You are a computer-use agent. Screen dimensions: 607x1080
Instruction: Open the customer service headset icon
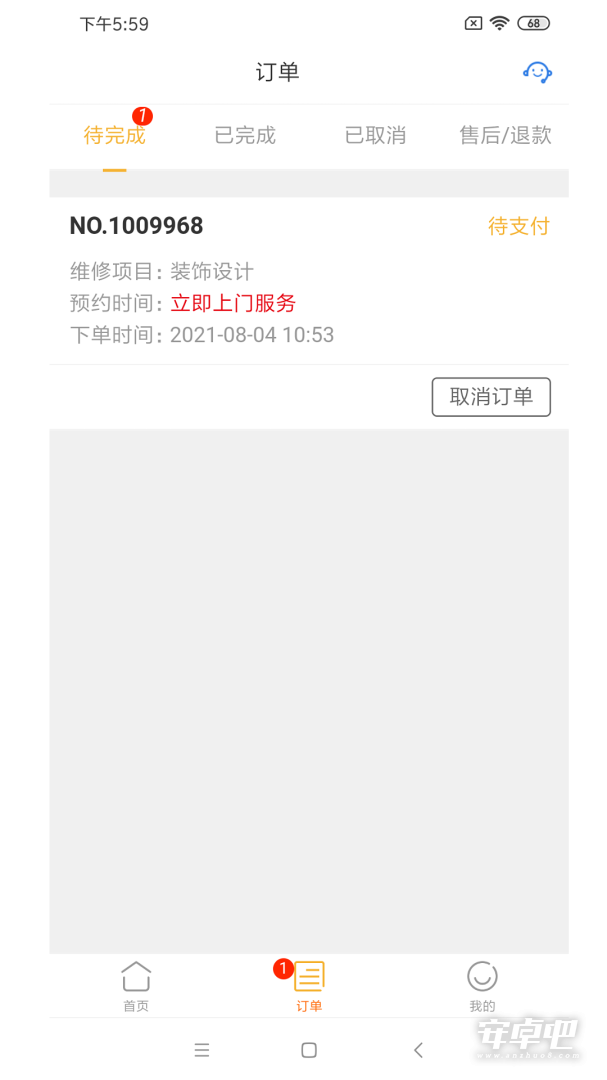[x=537, y=72]
